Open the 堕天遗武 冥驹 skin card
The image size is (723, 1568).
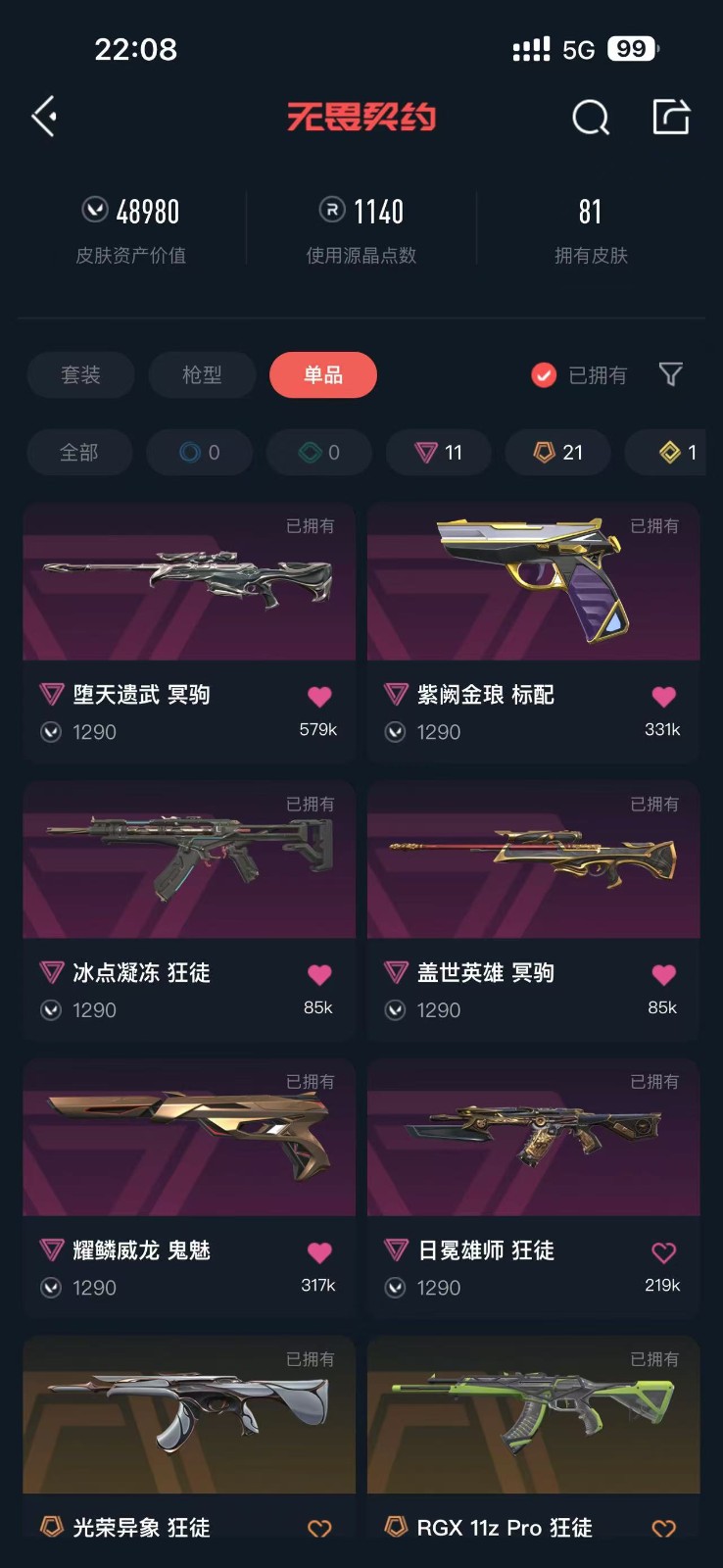(189, 632)
